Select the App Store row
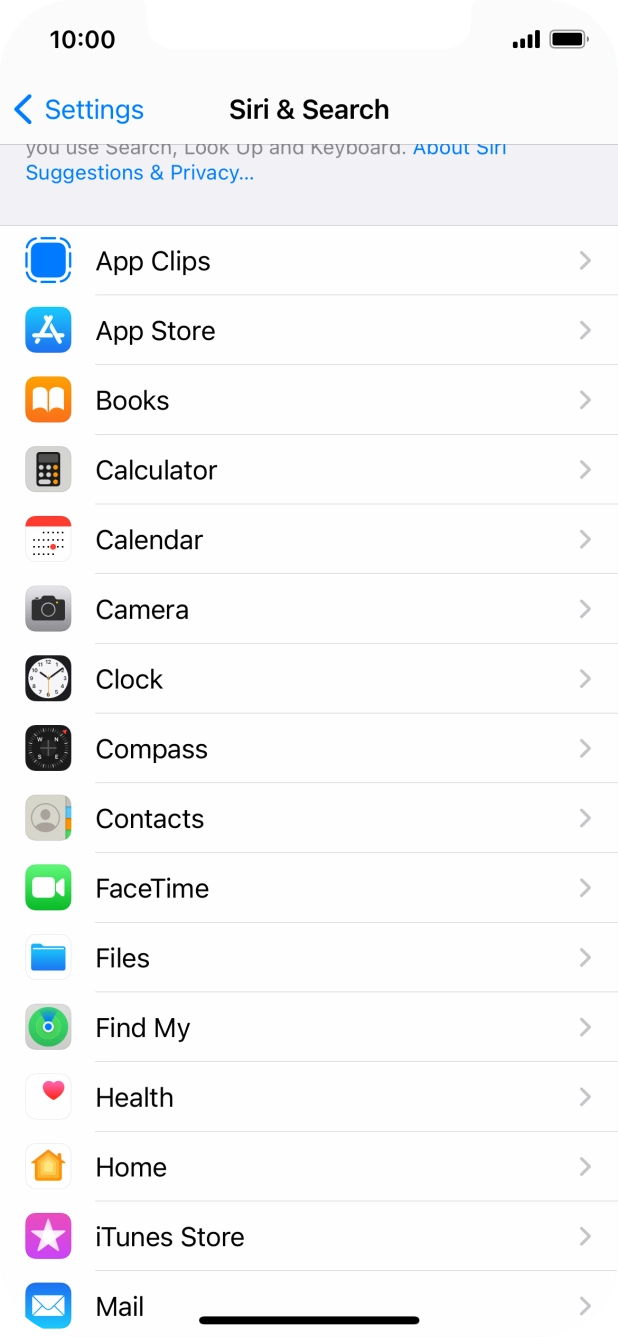Screen dimensions: 618x1337 pyautogui.click(x=309, y=331)
